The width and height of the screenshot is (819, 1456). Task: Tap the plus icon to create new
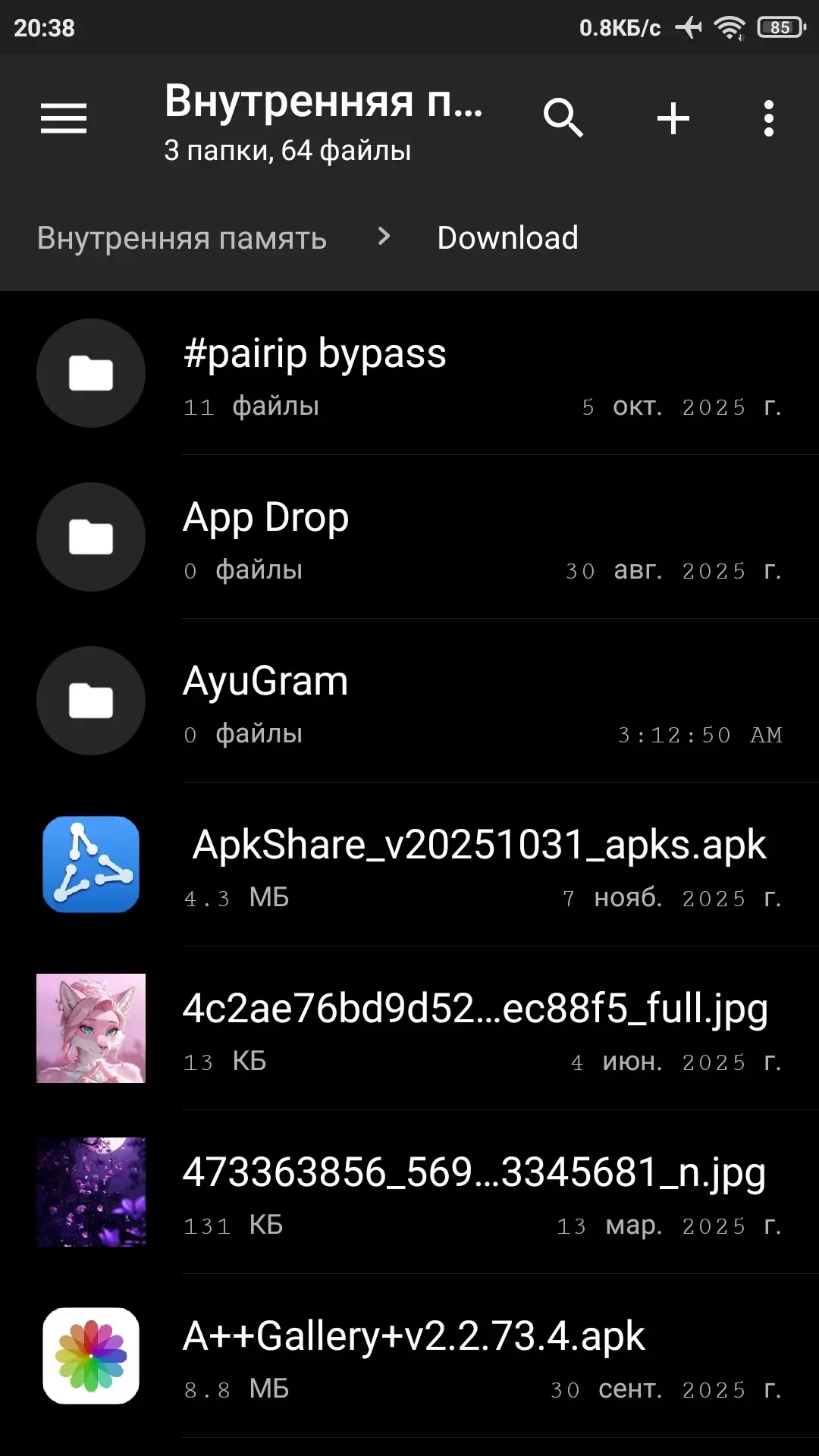tap(673, 118)
